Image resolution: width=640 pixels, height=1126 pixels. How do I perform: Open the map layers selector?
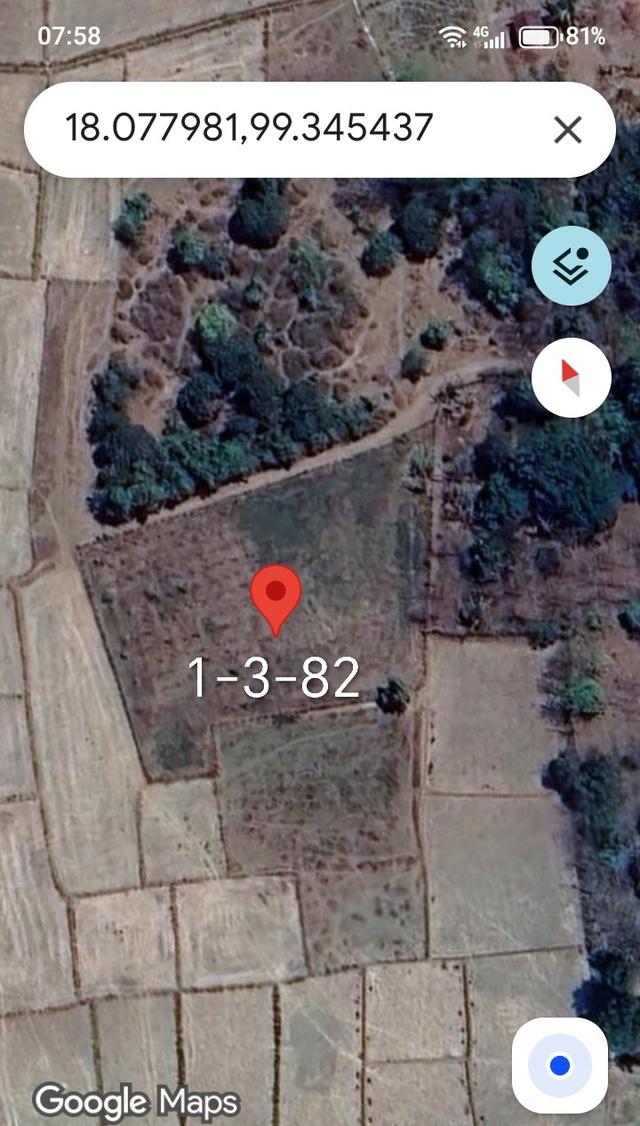tap(571, 264)
